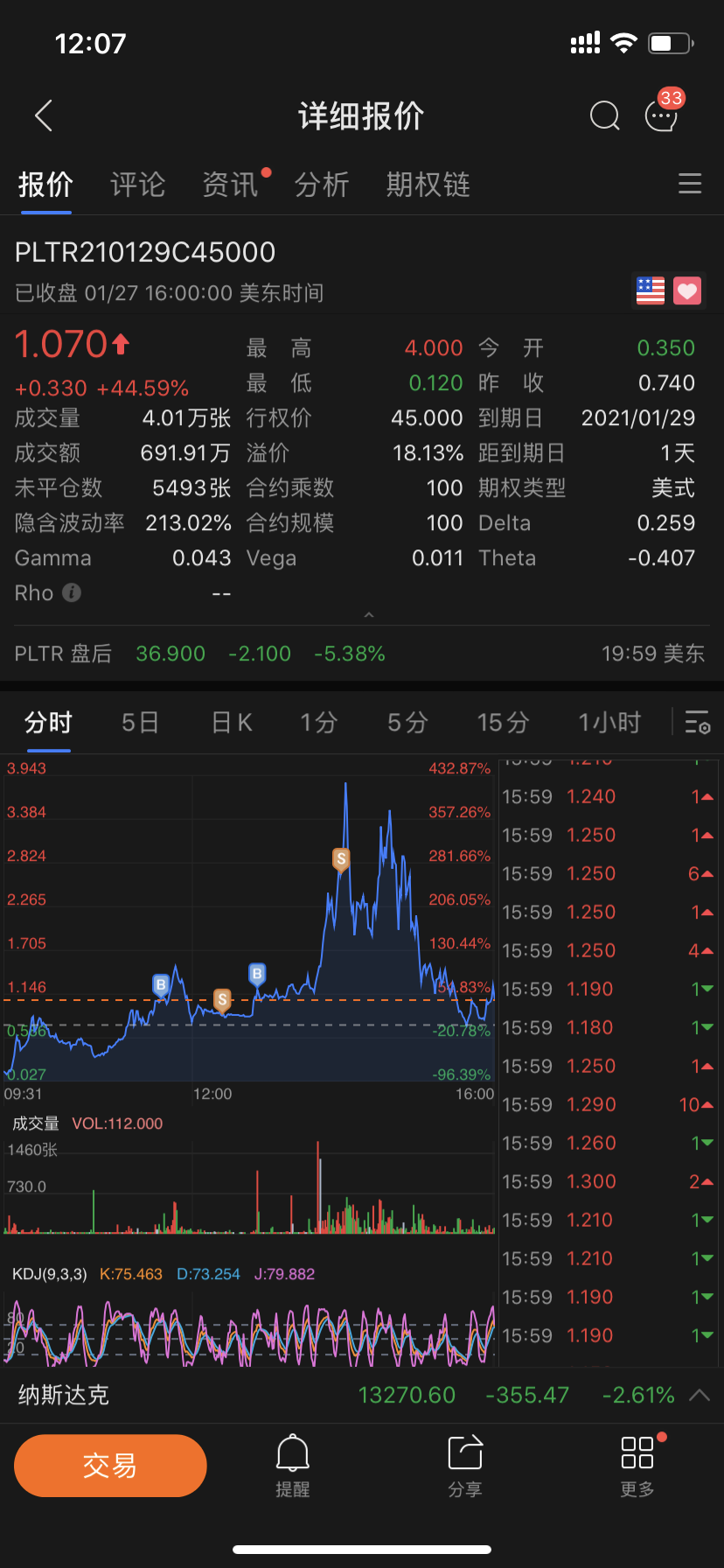This screenshot has width=724, height=1568.
Task: Switch to the 评论 tab
Action: 137,184
